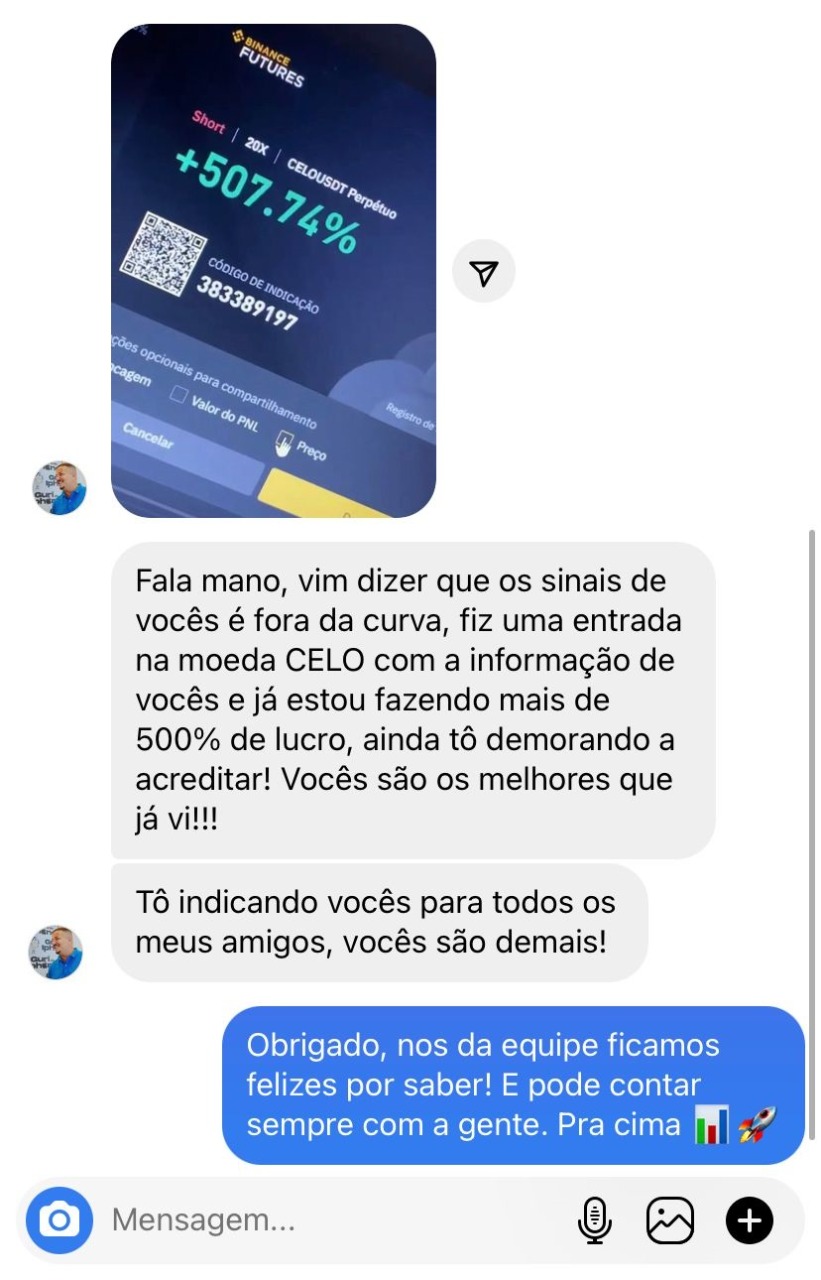This screenshot has width=821, height=1280.
Task: Open the camera from the message bar
Action: [x=59, y=1220]
